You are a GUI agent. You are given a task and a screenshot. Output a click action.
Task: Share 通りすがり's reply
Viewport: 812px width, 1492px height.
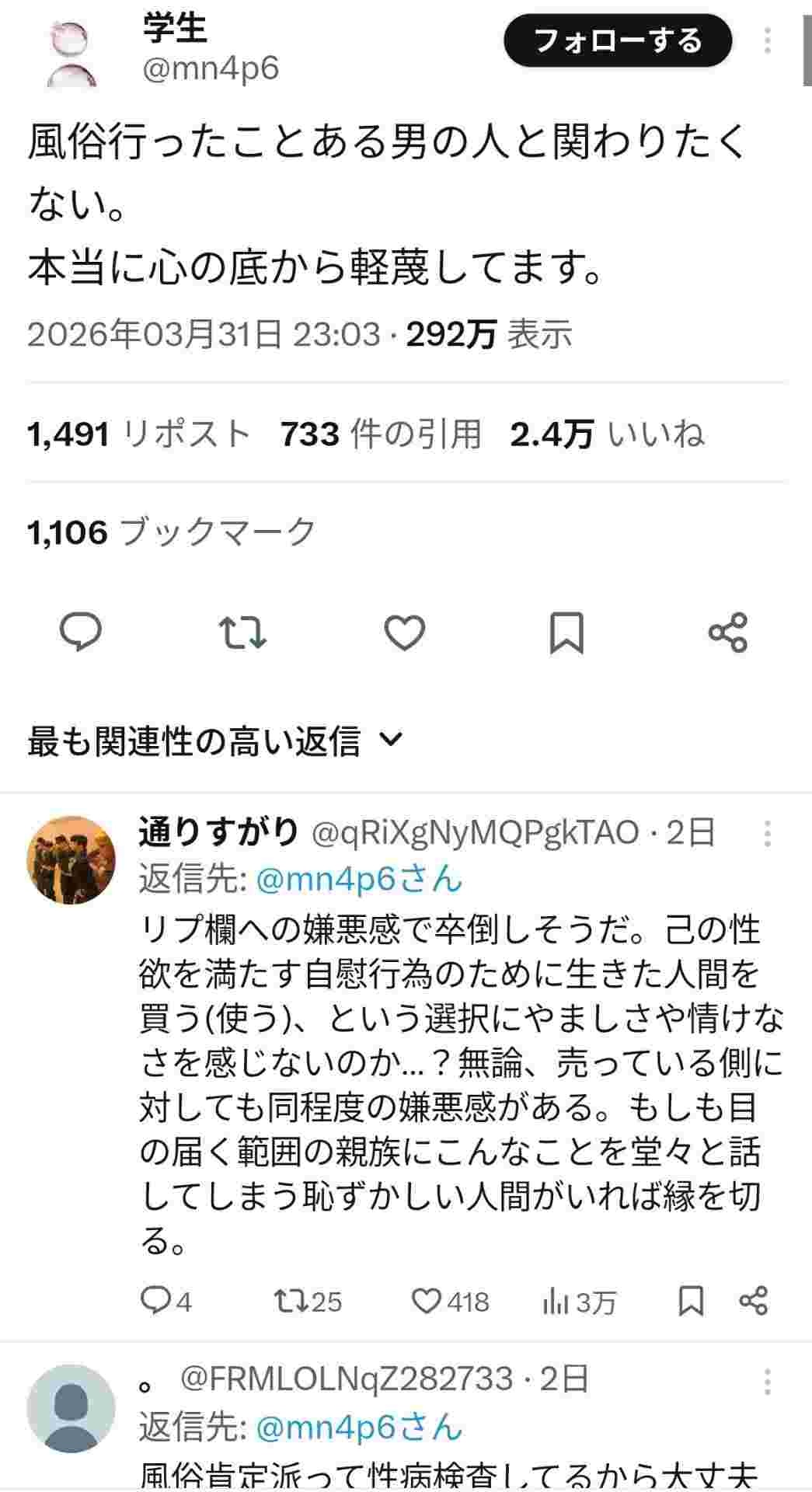[753, 1300]
